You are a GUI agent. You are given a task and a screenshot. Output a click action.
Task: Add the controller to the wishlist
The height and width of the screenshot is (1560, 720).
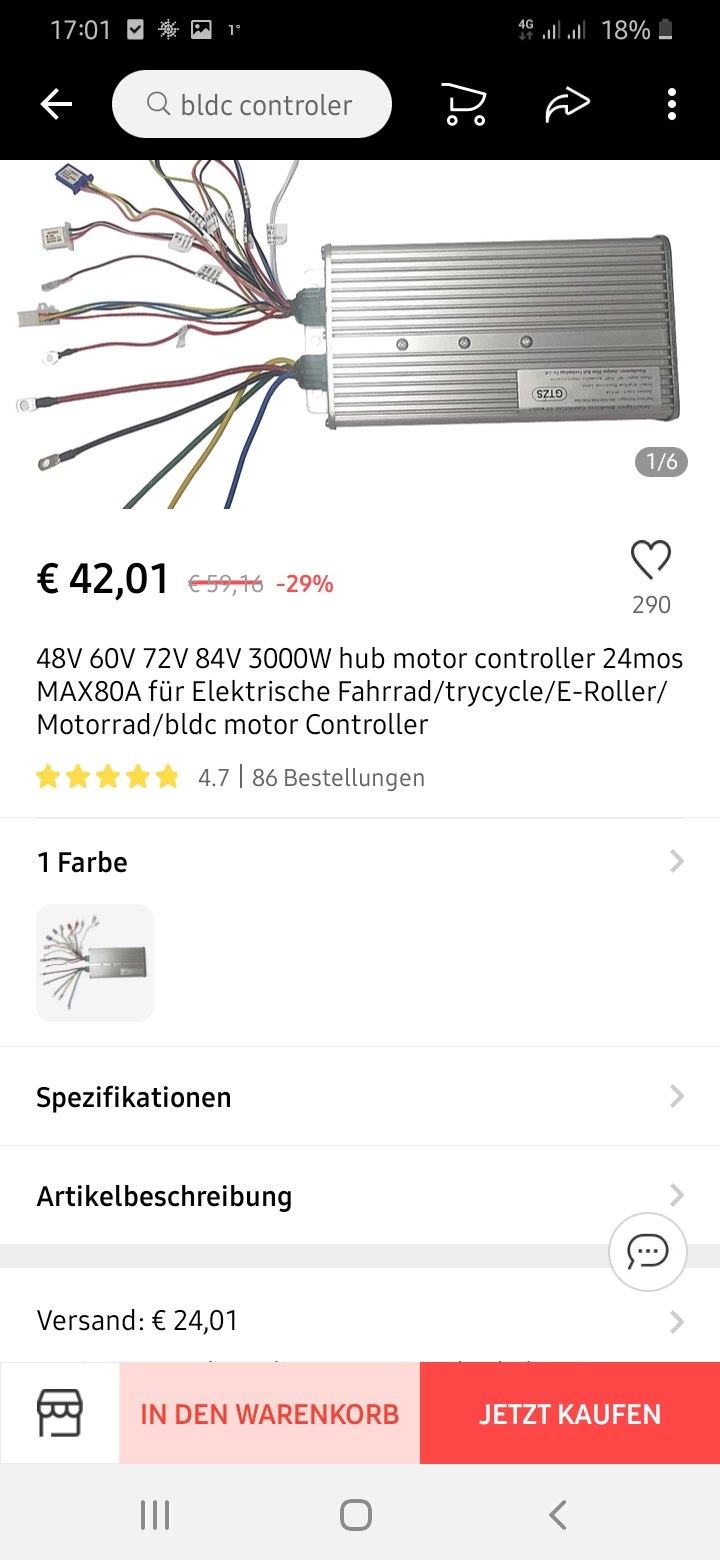click(651, 561)
